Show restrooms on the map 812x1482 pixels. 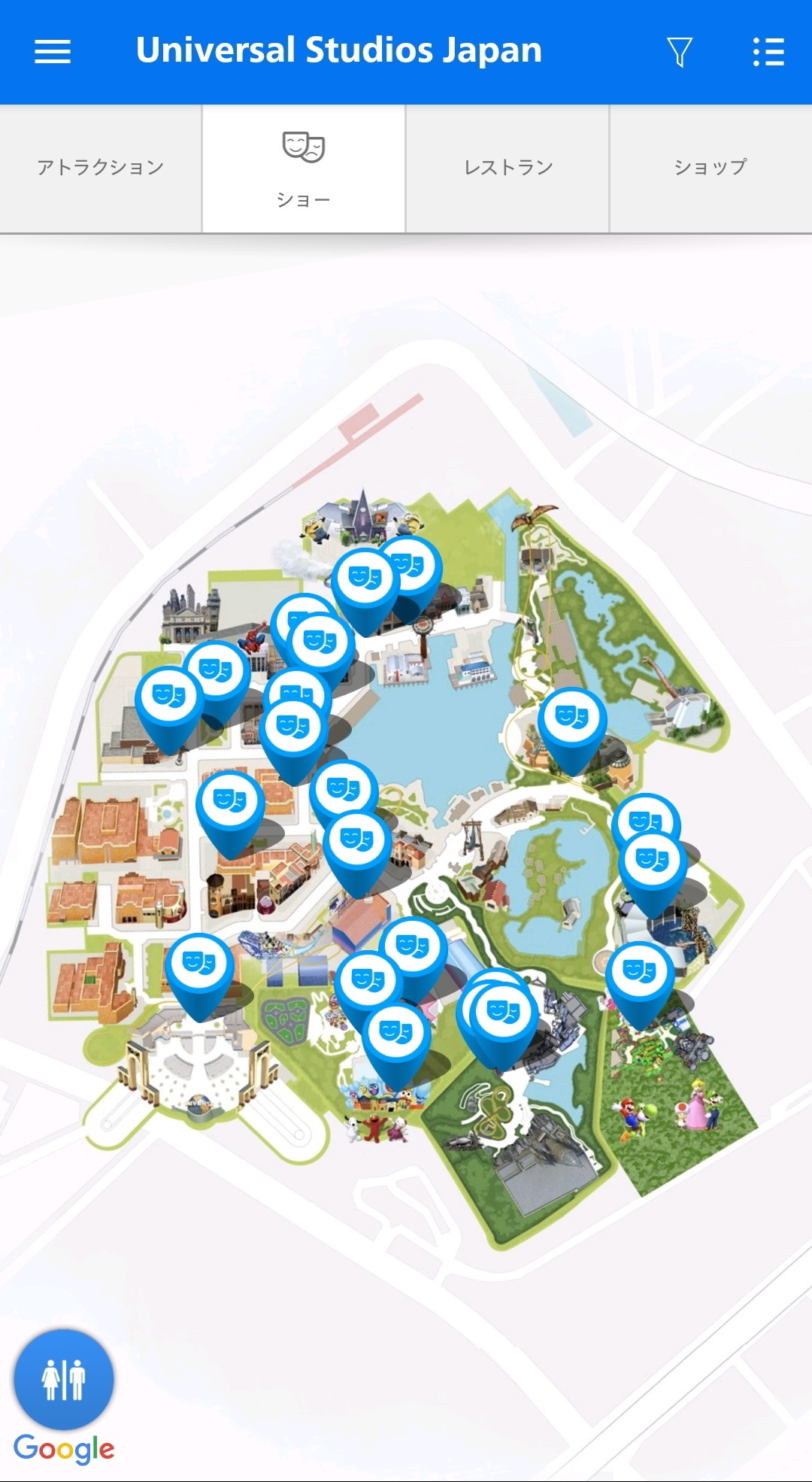pyautogui.click(x=64, y=1379)
